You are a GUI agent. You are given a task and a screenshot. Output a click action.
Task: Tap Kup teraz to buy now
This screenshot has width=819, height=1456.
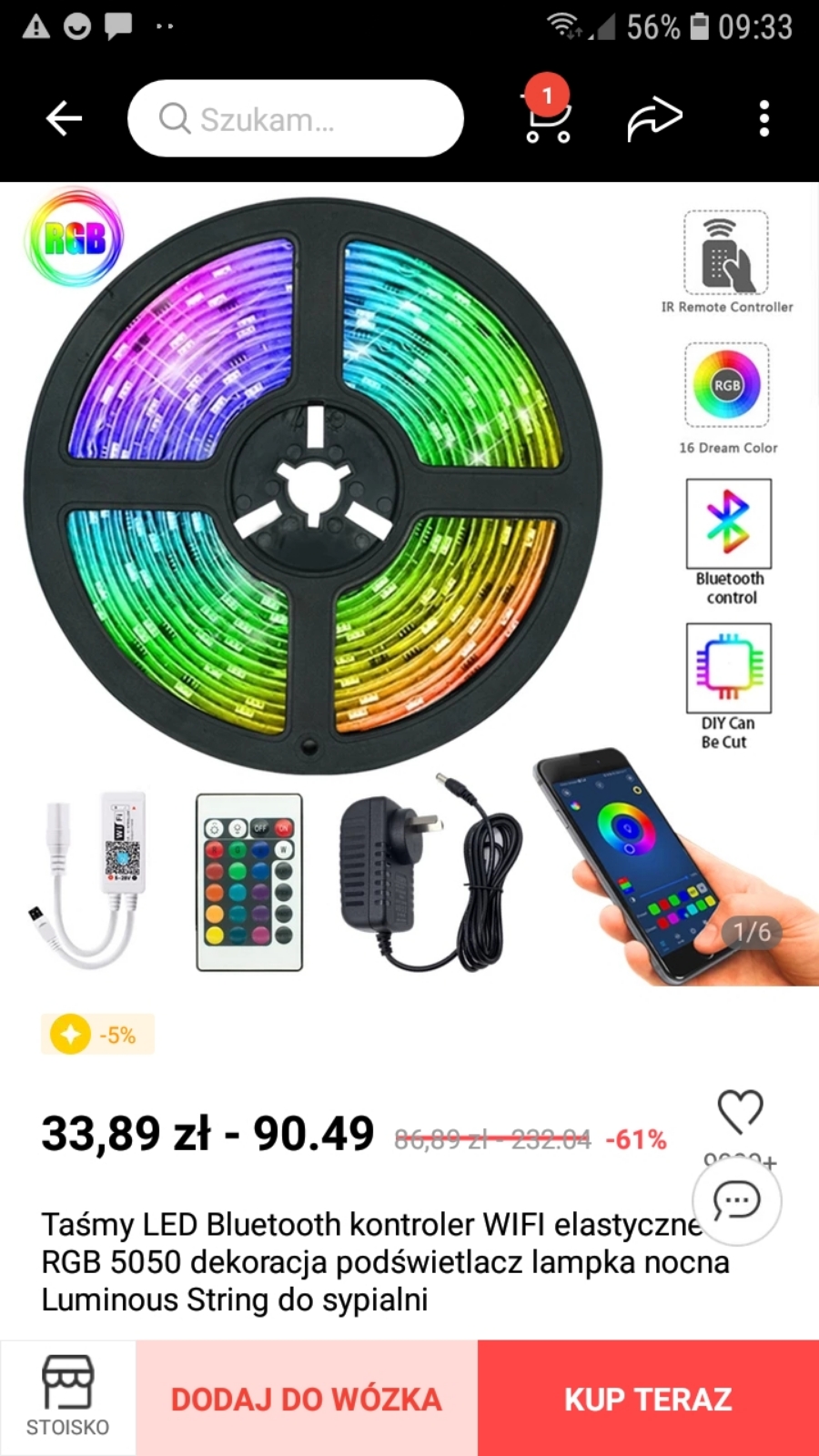pyautogui.click(x=648, y=1399)
